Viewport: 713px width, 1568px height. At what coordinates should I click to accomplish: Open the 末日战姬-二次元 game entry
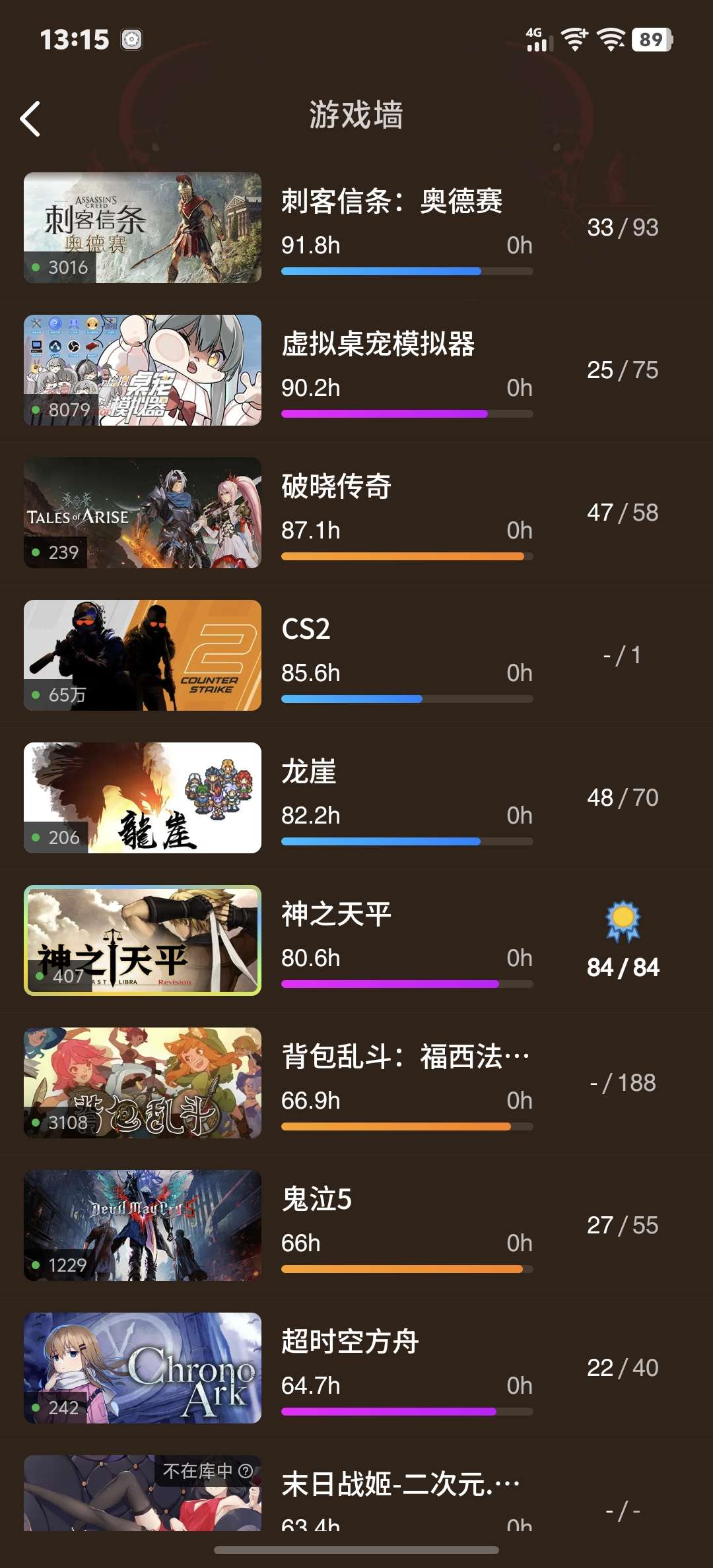(x=400, y=1485)
